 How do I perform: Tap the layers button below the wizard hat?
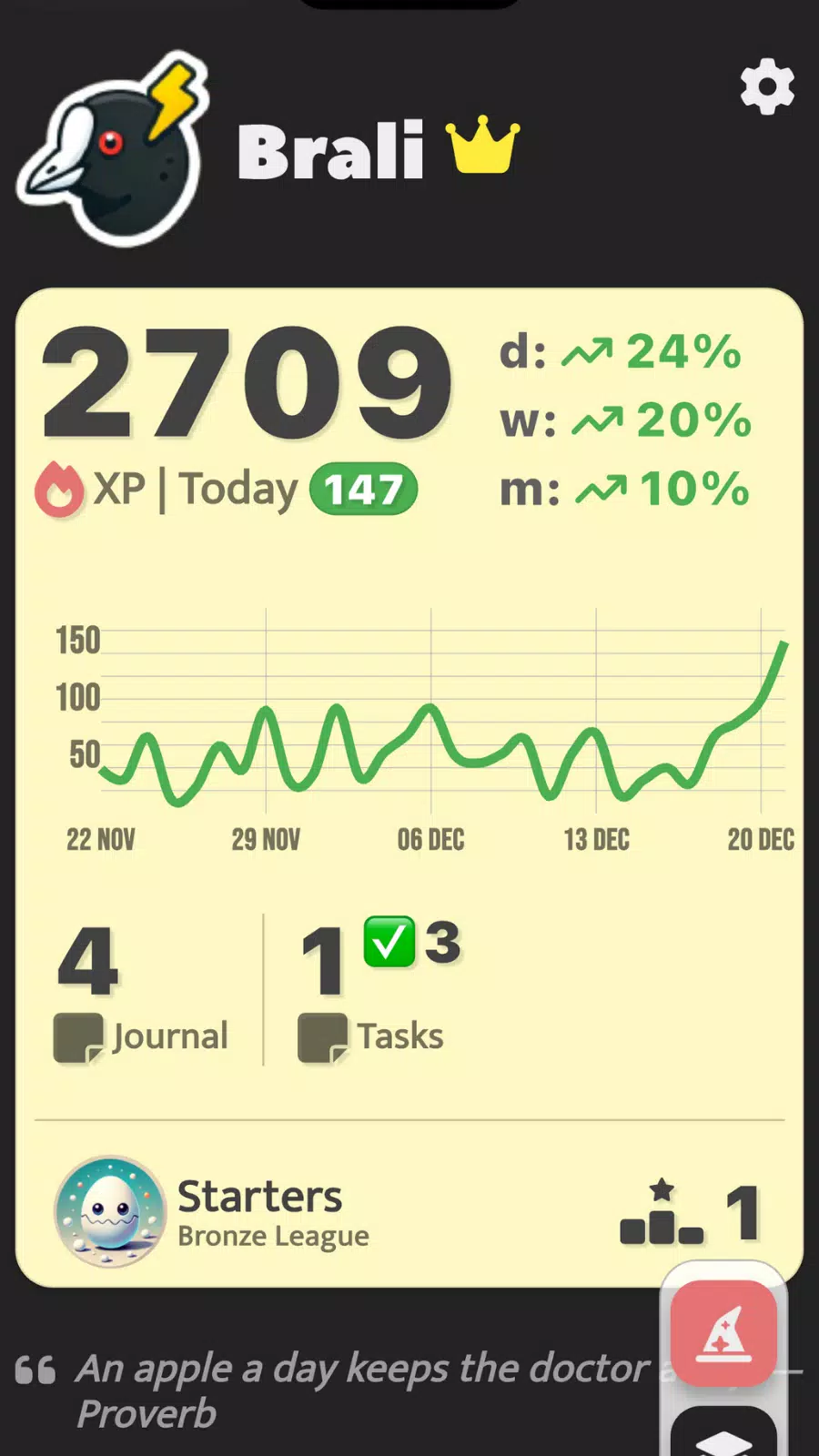pos(723,1436)
